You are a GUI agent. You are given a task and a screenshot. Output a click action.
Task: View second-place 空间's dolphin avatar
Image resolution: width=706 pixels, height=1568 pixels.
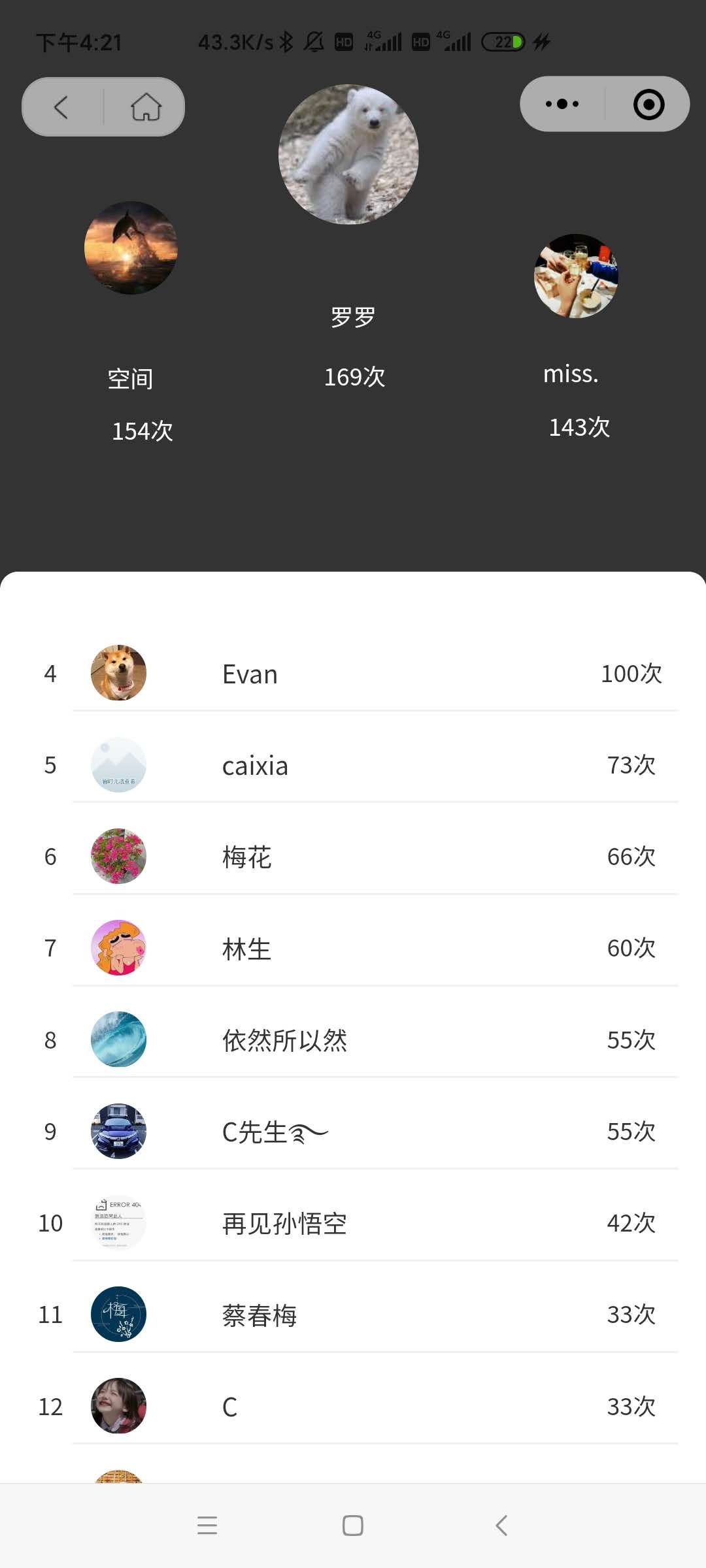pyautogui.click(x=131, y=248)
